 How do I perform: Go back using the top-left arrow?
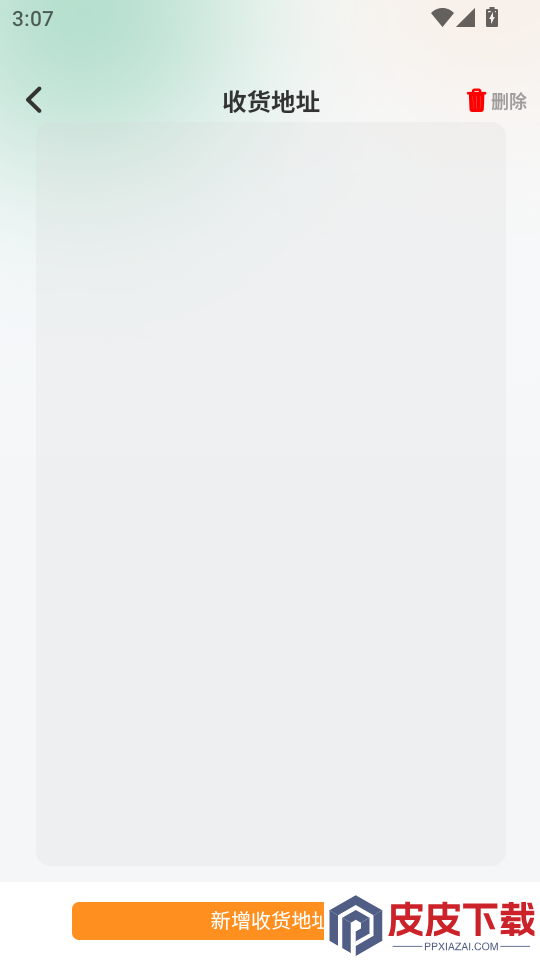tap(34, 100)
